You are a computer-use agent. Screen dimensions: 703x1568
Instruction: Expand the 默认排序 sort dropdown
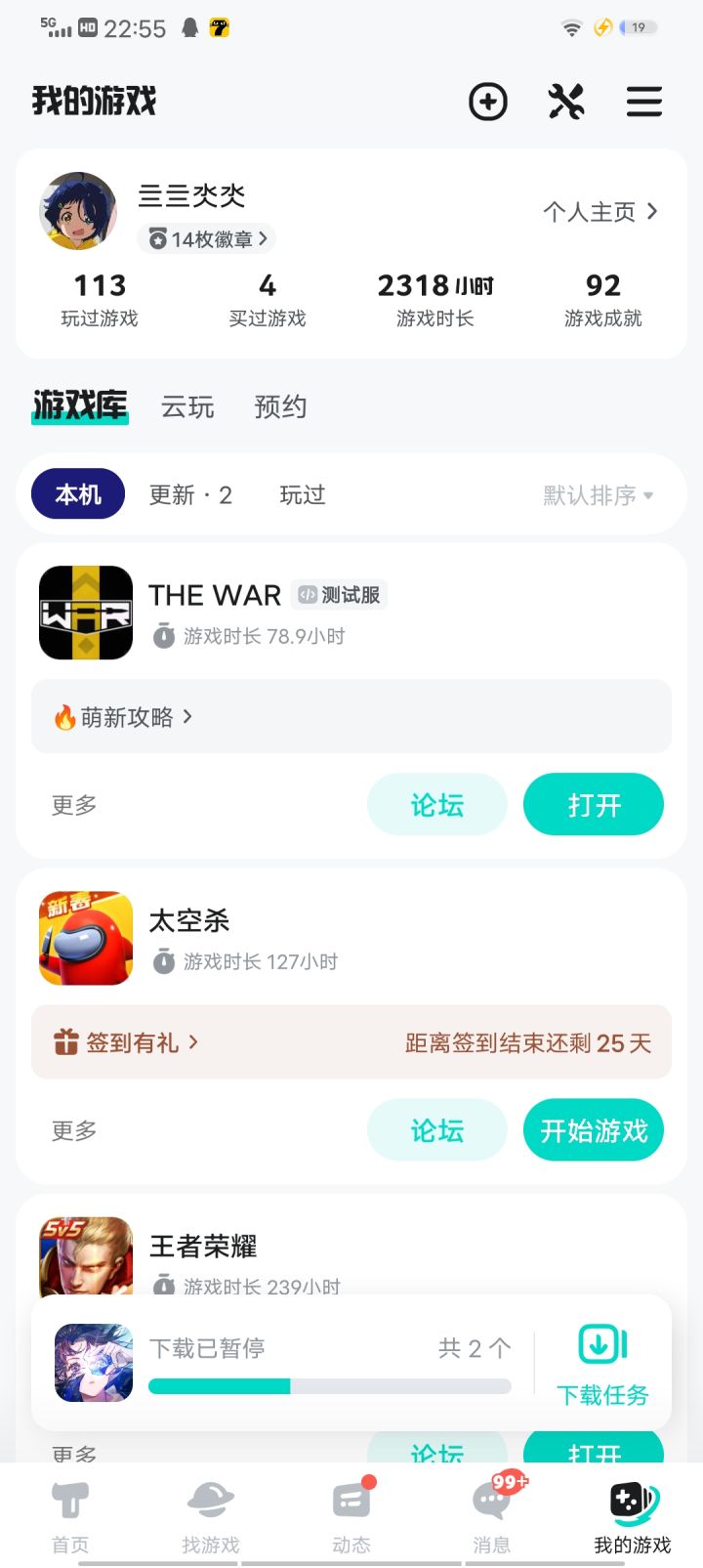tap(598, 495)
